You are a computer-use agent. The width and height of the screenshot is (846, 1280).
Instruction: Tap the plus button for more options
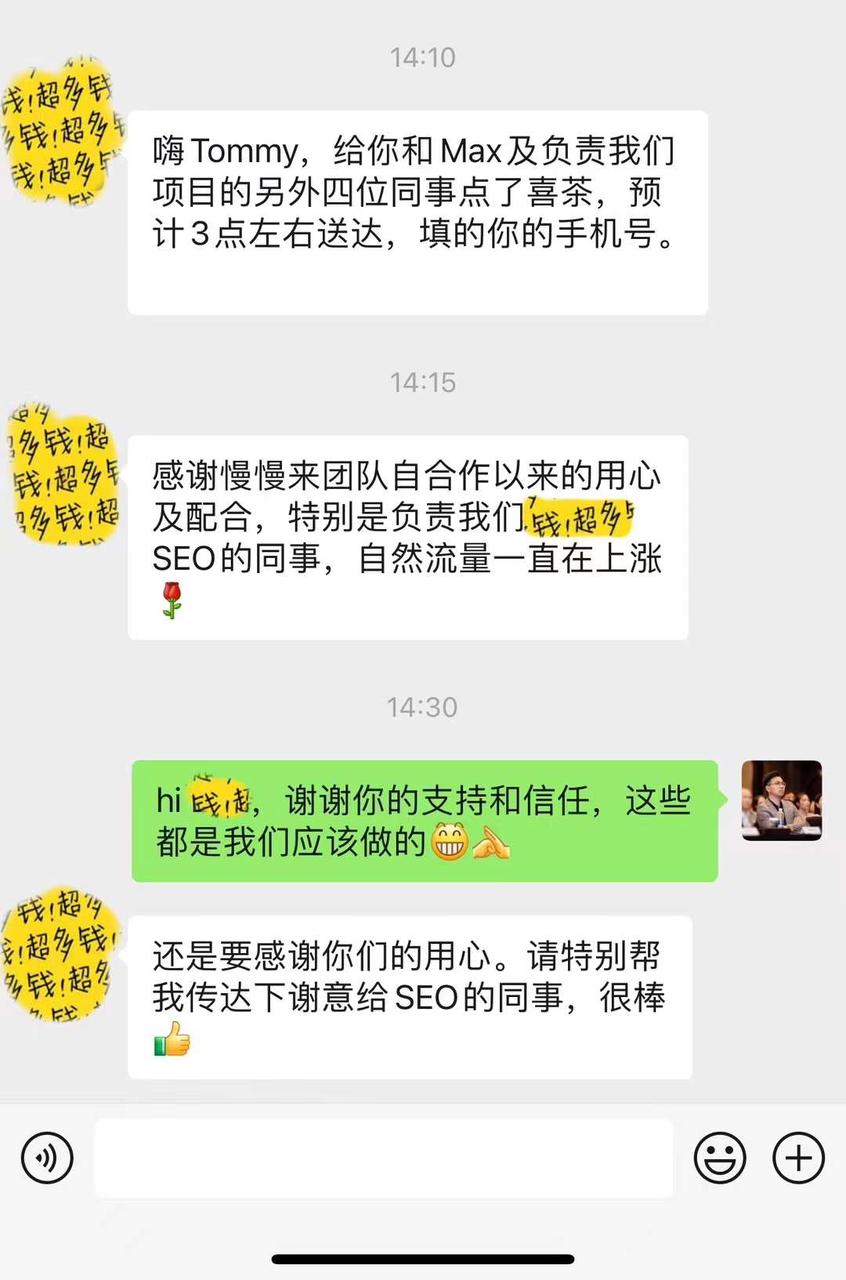click(x=797, y=1157)
